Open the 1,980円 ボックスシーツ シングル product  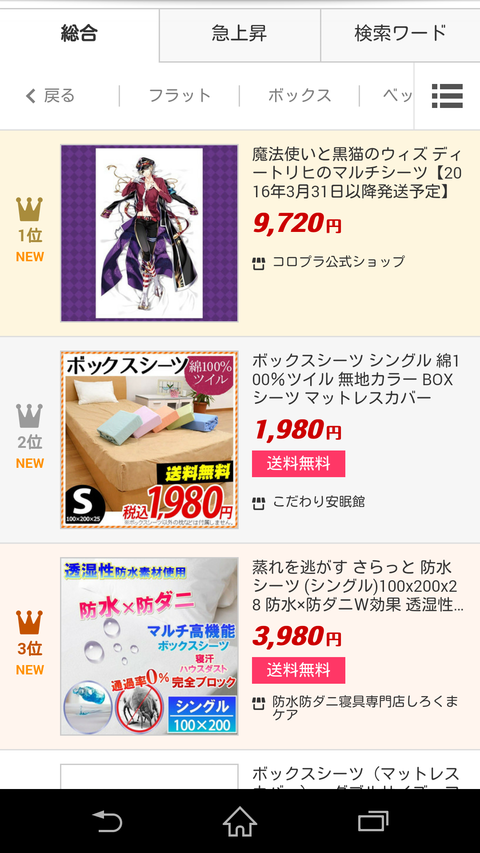point(240,440)
